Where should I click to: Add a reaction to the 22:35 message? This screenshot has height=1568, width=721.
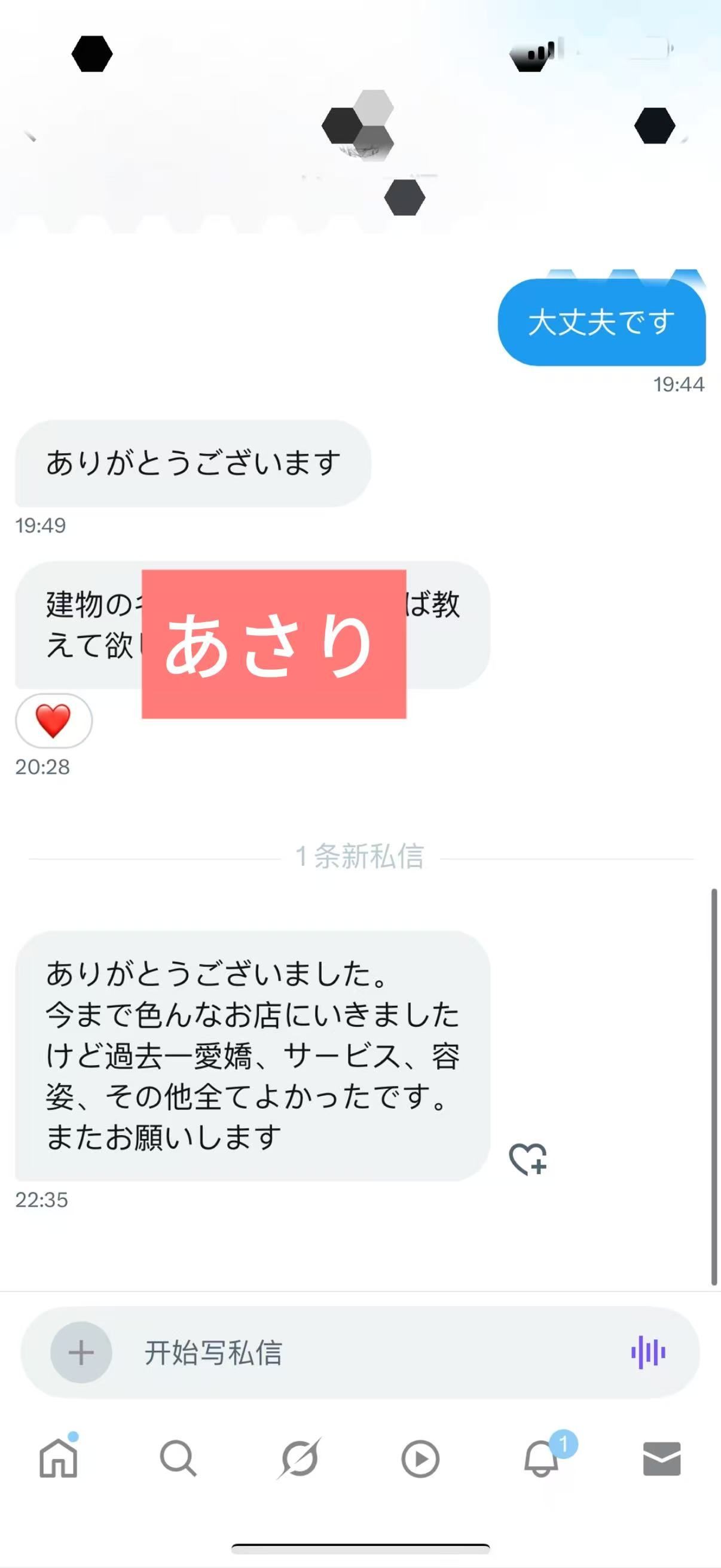[527, 1158]
